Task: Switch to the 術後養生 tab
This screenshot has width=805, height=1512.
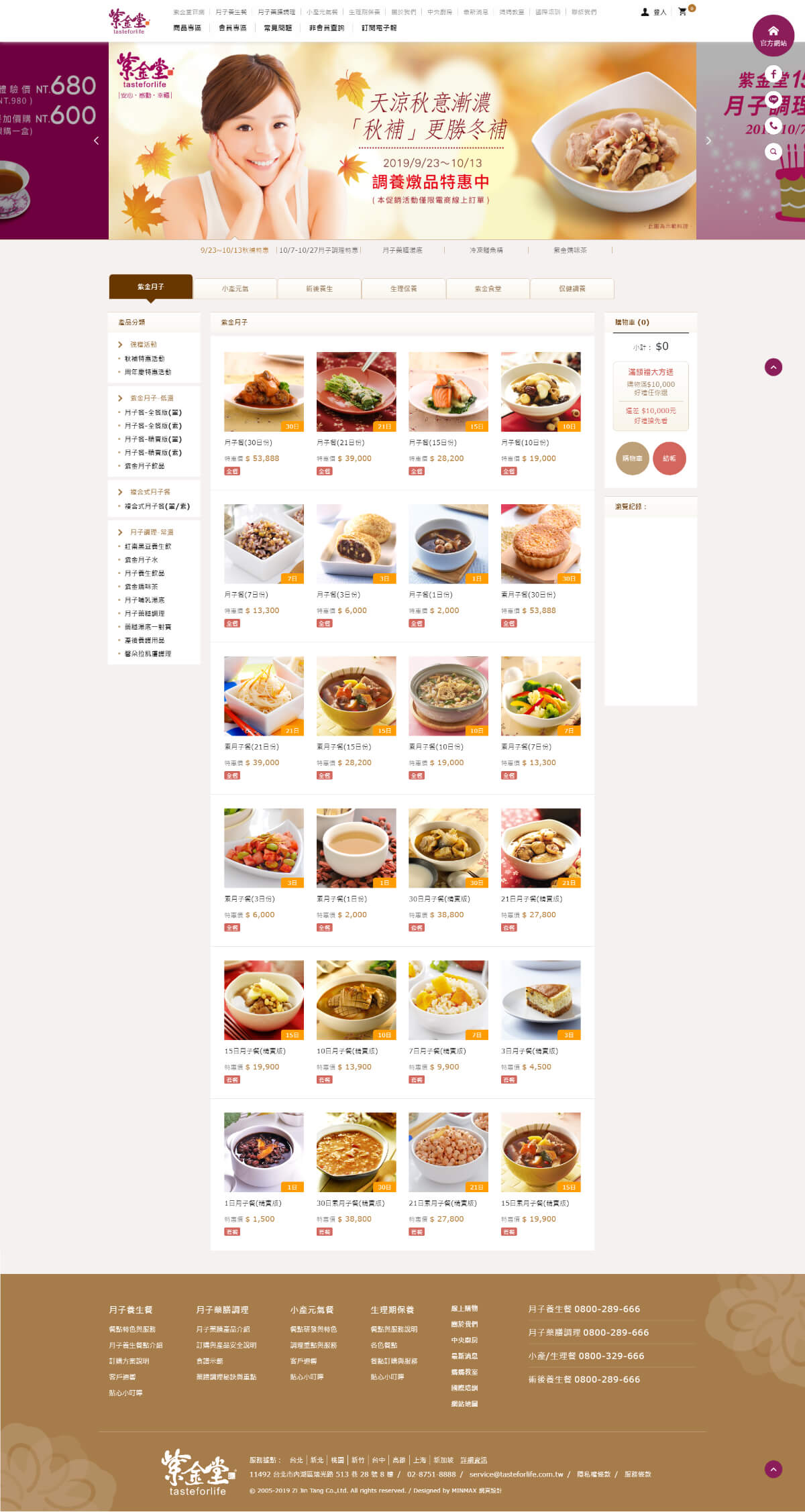Action: (x=319, y=289)
